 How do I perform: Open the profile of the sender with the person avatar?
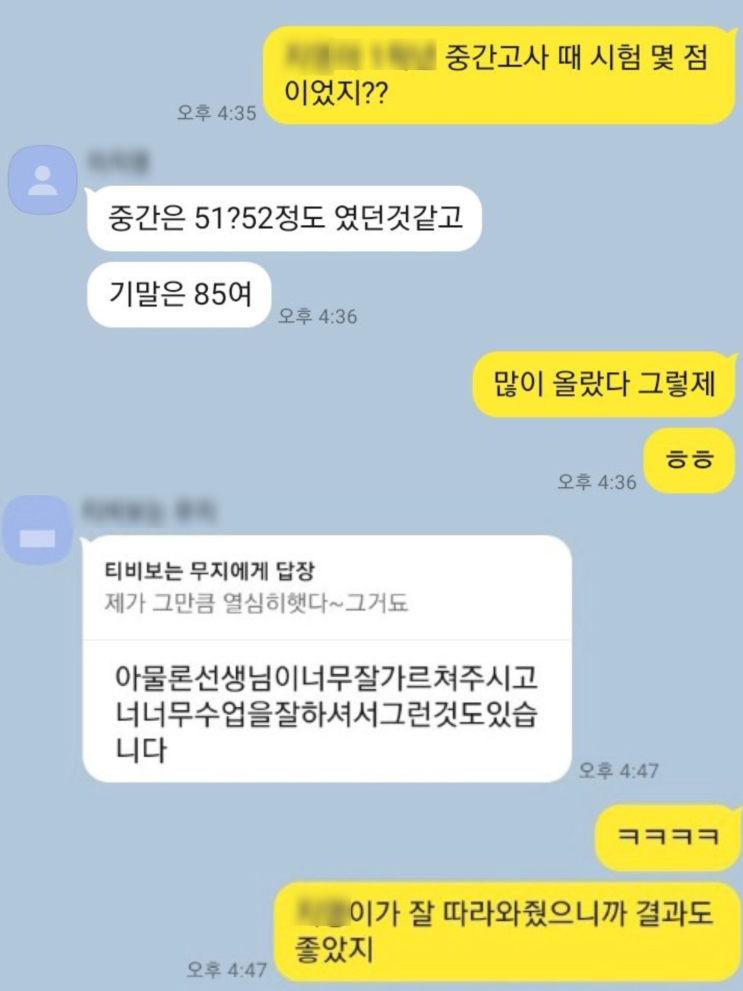point(42,180)
